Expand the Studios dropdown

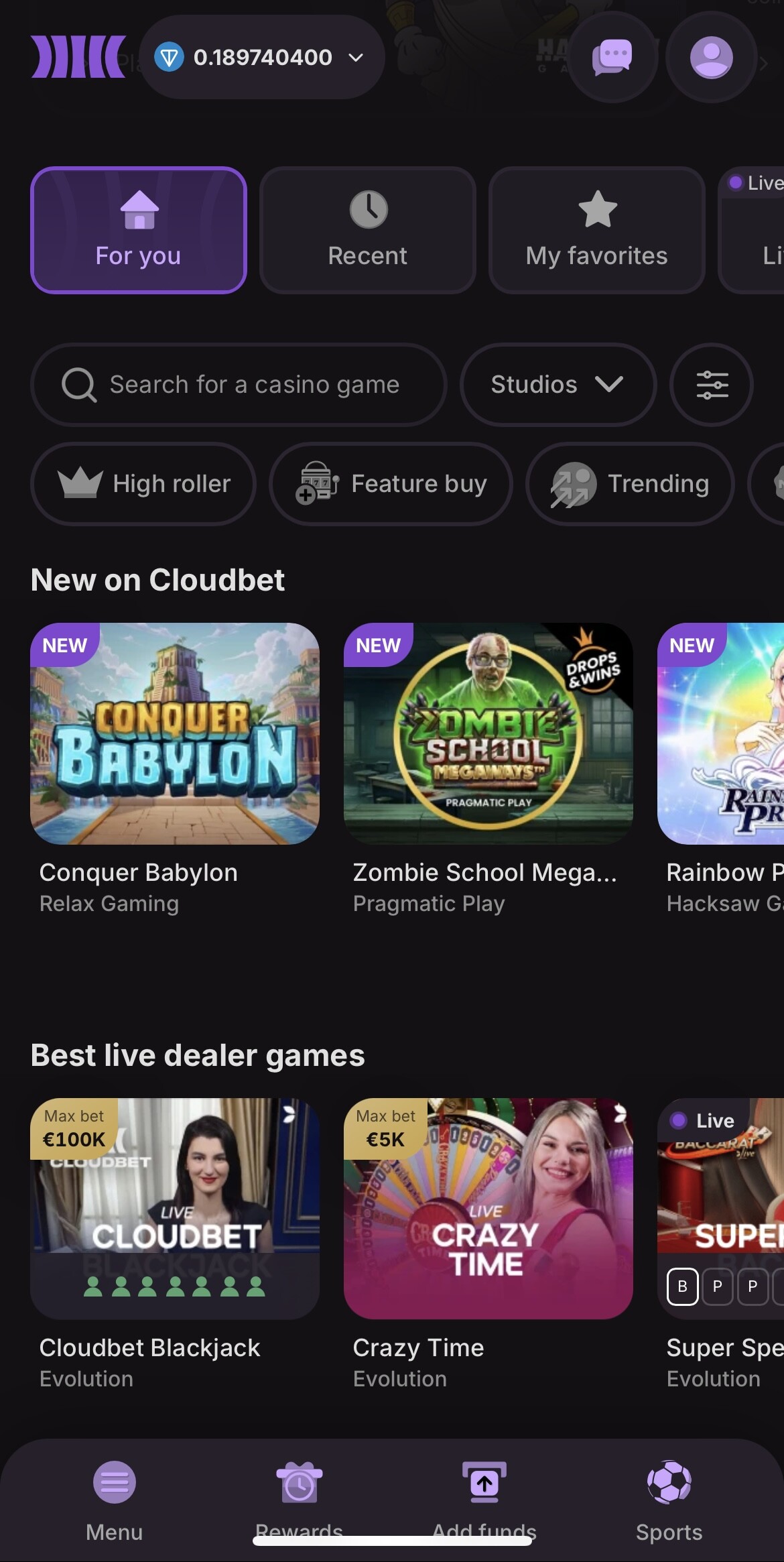pos(558,385)
